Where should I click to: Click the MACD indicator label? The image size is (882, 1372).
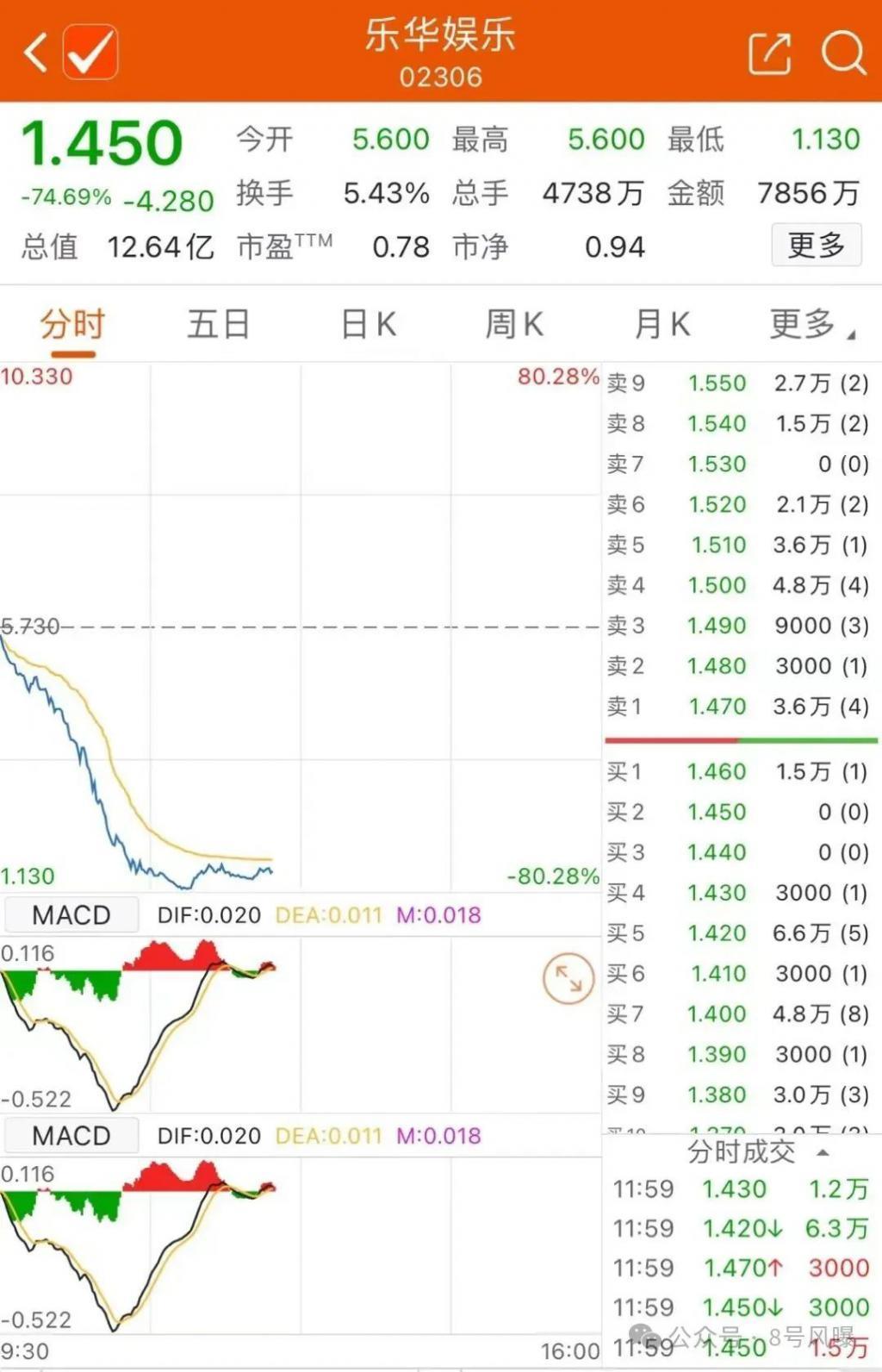71,914
